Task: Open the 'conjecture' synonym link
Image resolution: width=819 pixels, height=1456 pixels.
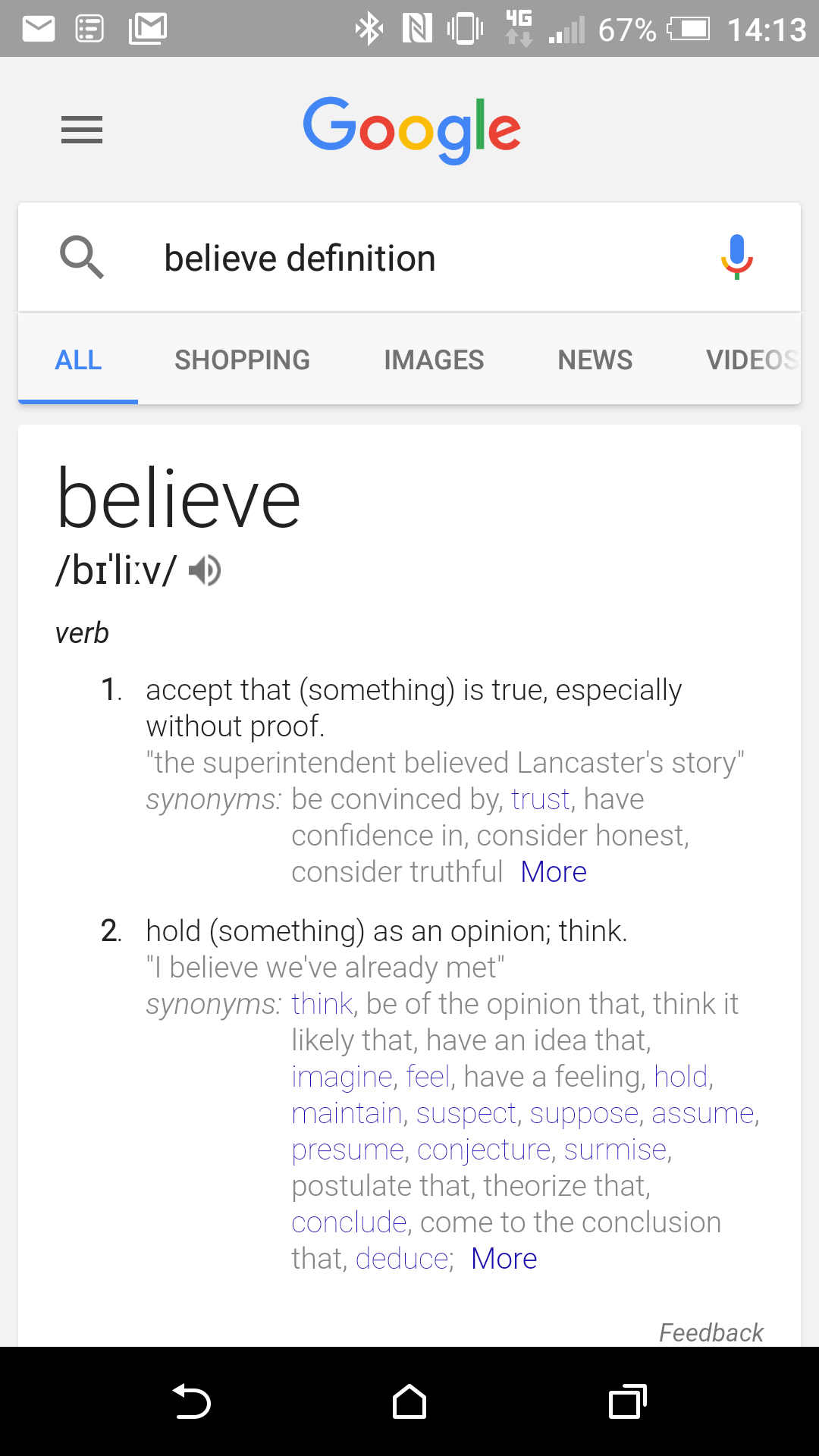Action: tap(483, 1150)
